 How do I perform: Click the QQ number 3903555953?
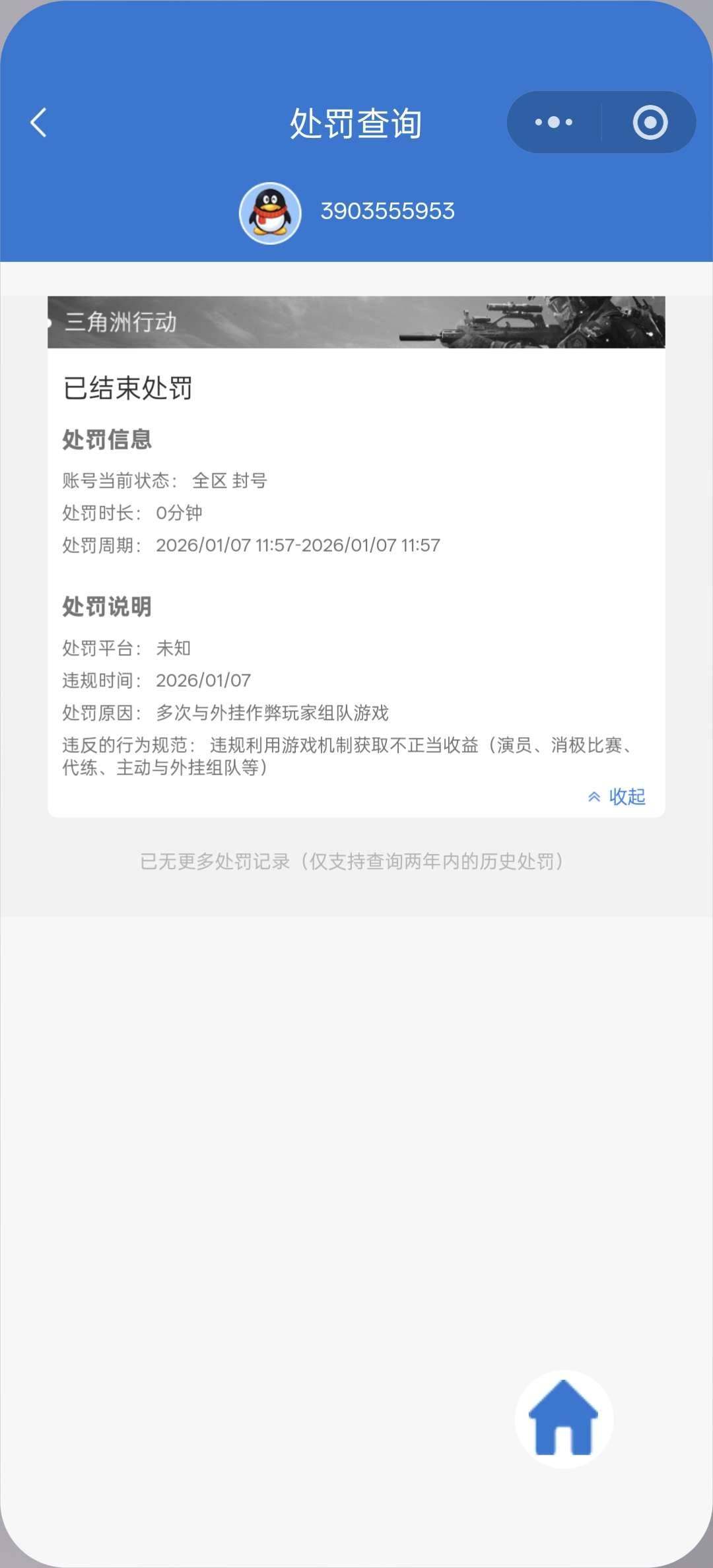pyautogui.click(x=388, y=211)
